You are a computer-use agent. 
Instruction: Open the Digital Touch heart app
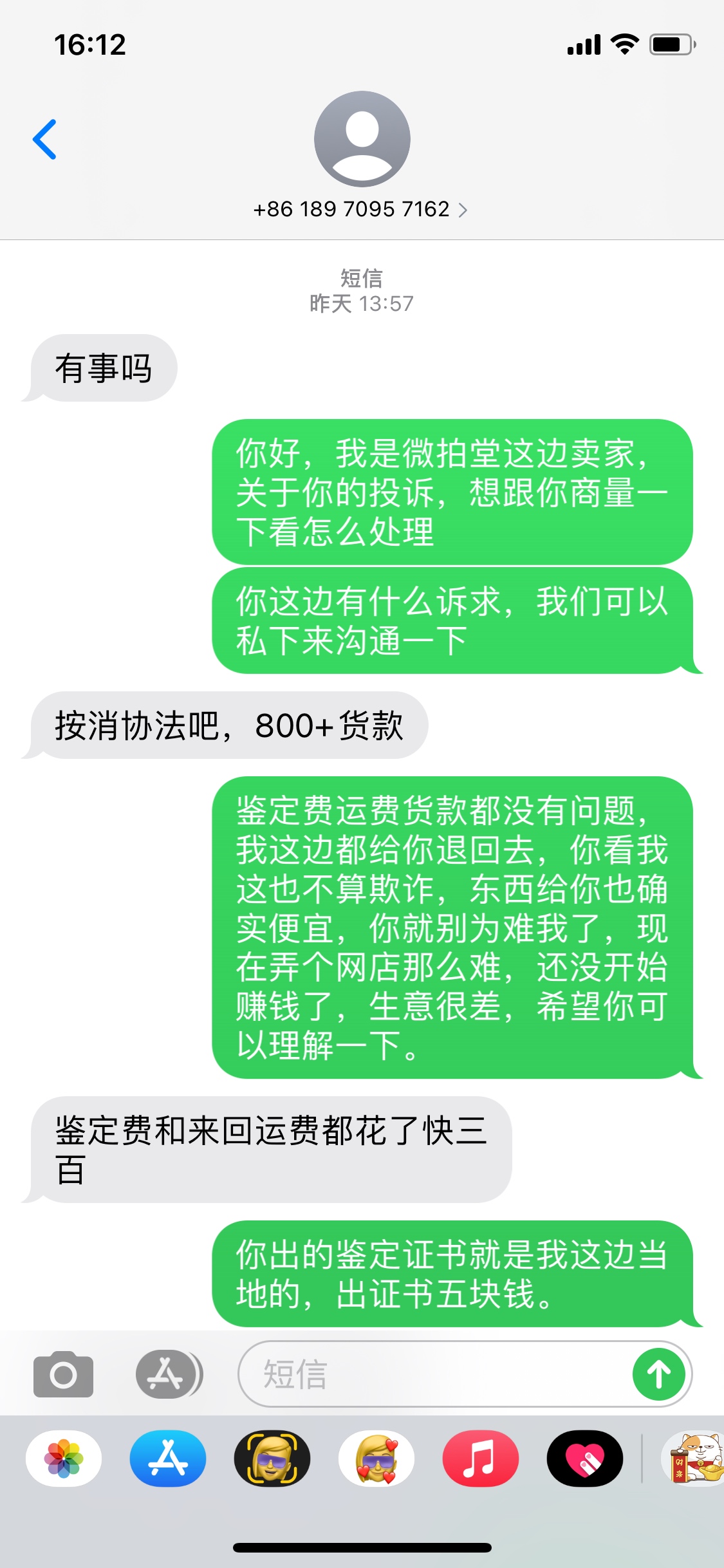coord(584,1459)
